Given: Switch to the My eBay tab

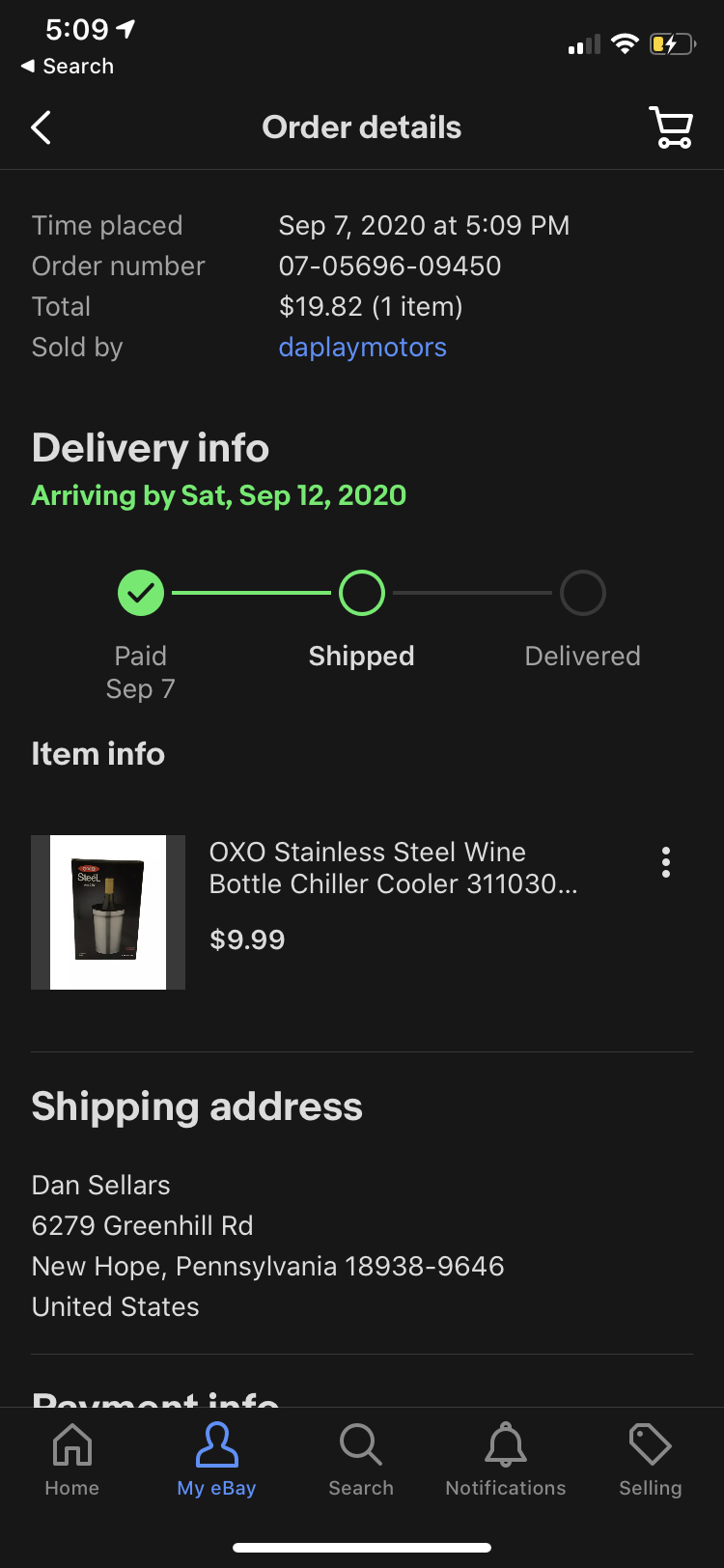Looking at the screenshot, I should (x=217, y=1460).
